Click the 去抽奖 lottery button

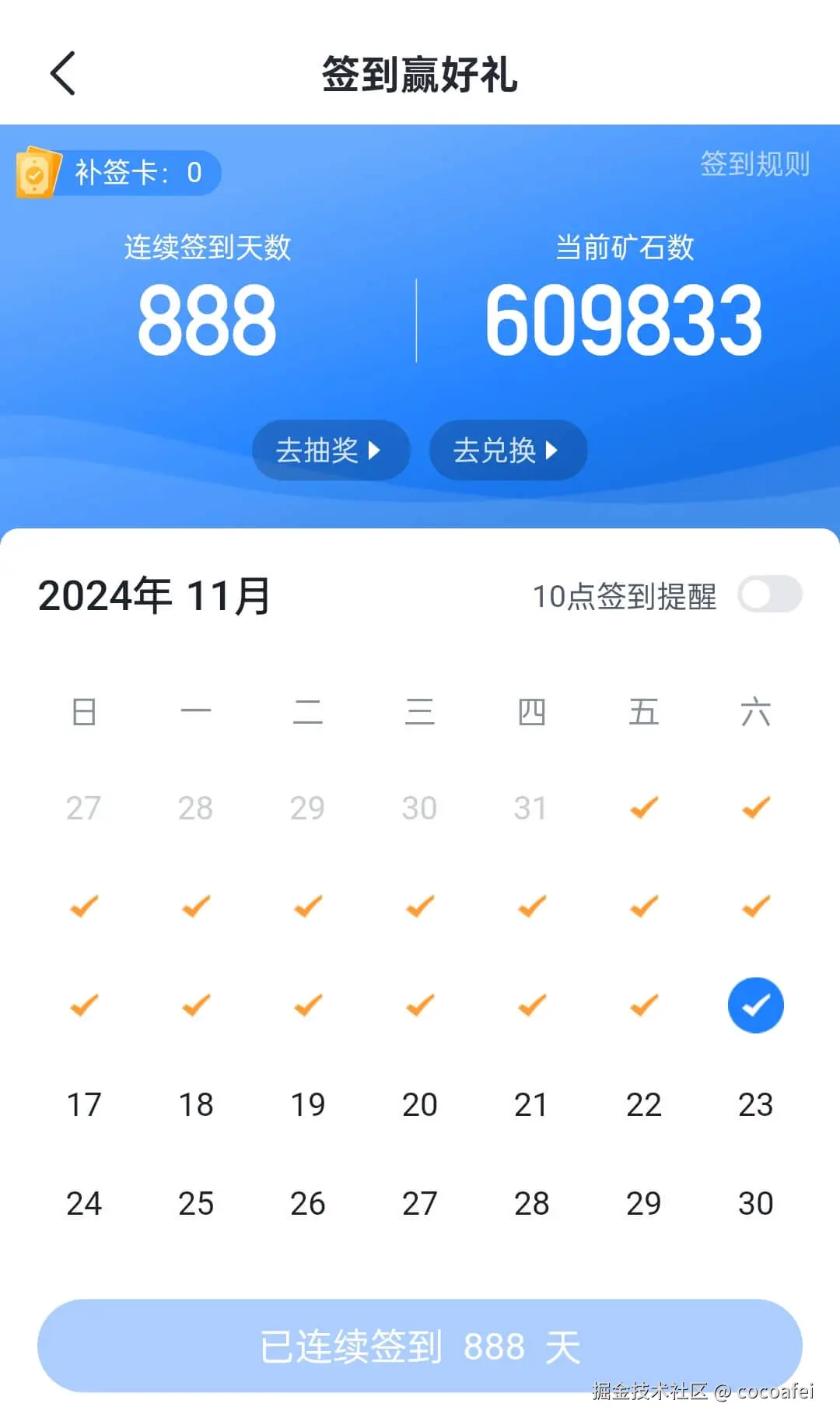click(331, 450)
